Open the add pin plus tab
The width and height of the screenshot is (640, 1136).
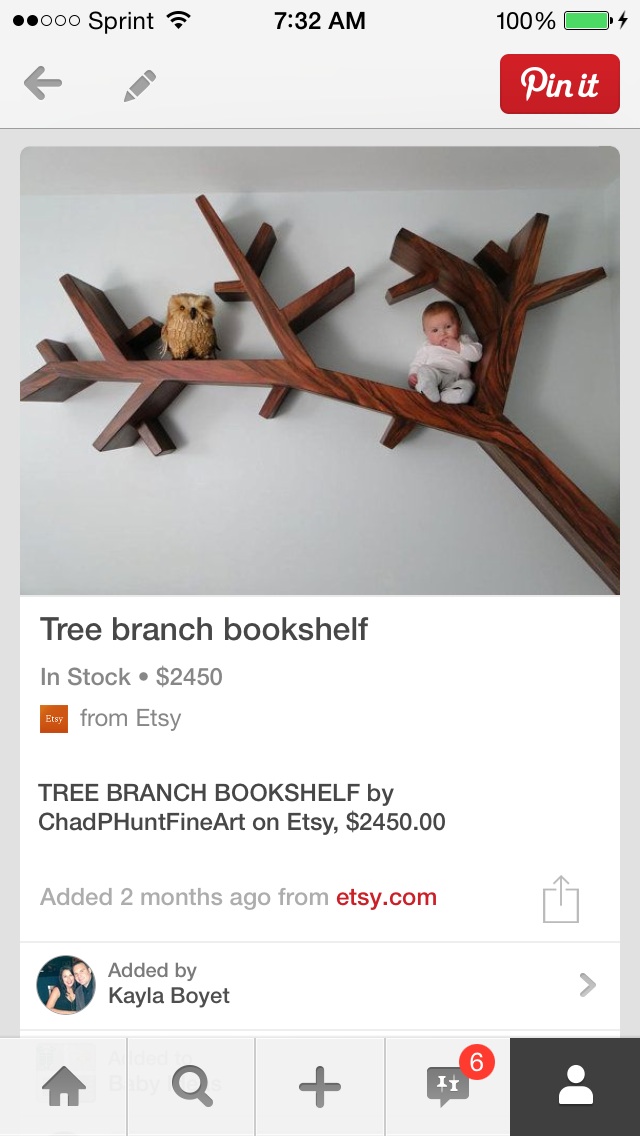click(x=320, y=1087)
